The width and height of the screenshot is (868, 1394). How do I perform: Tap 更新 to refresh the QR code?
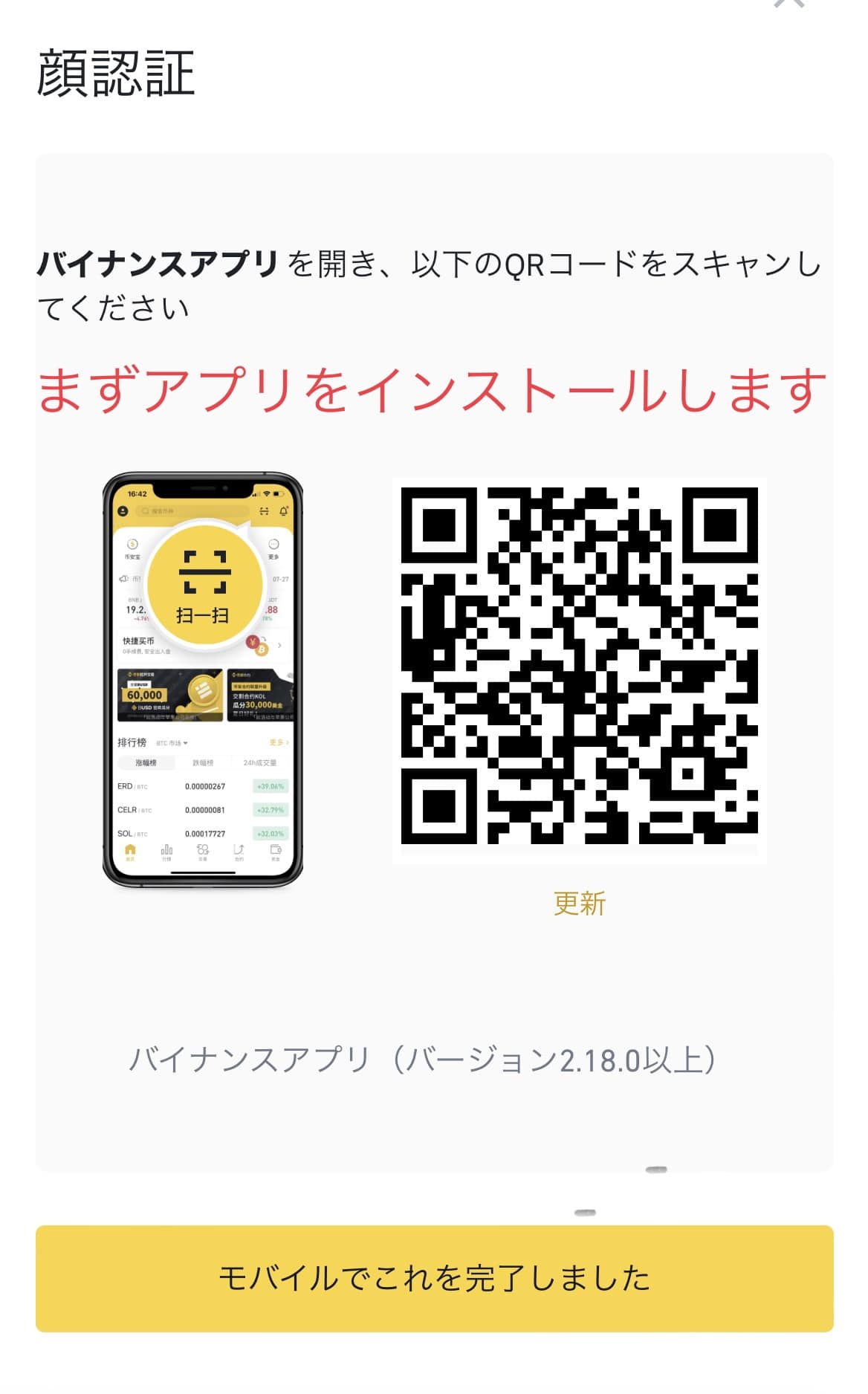point(580,903)
